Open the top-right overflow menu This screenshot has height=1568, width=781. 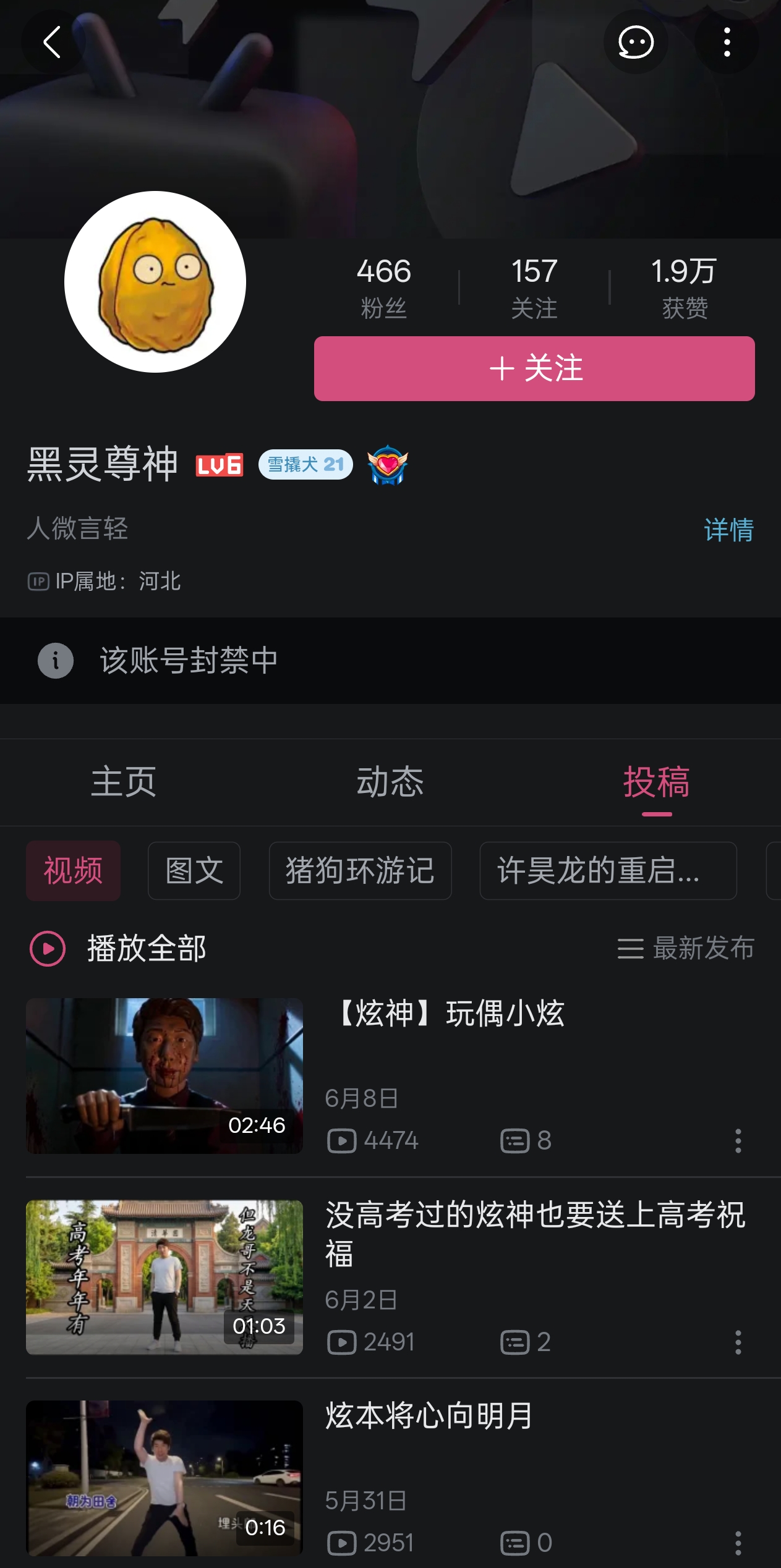[727, 42]
